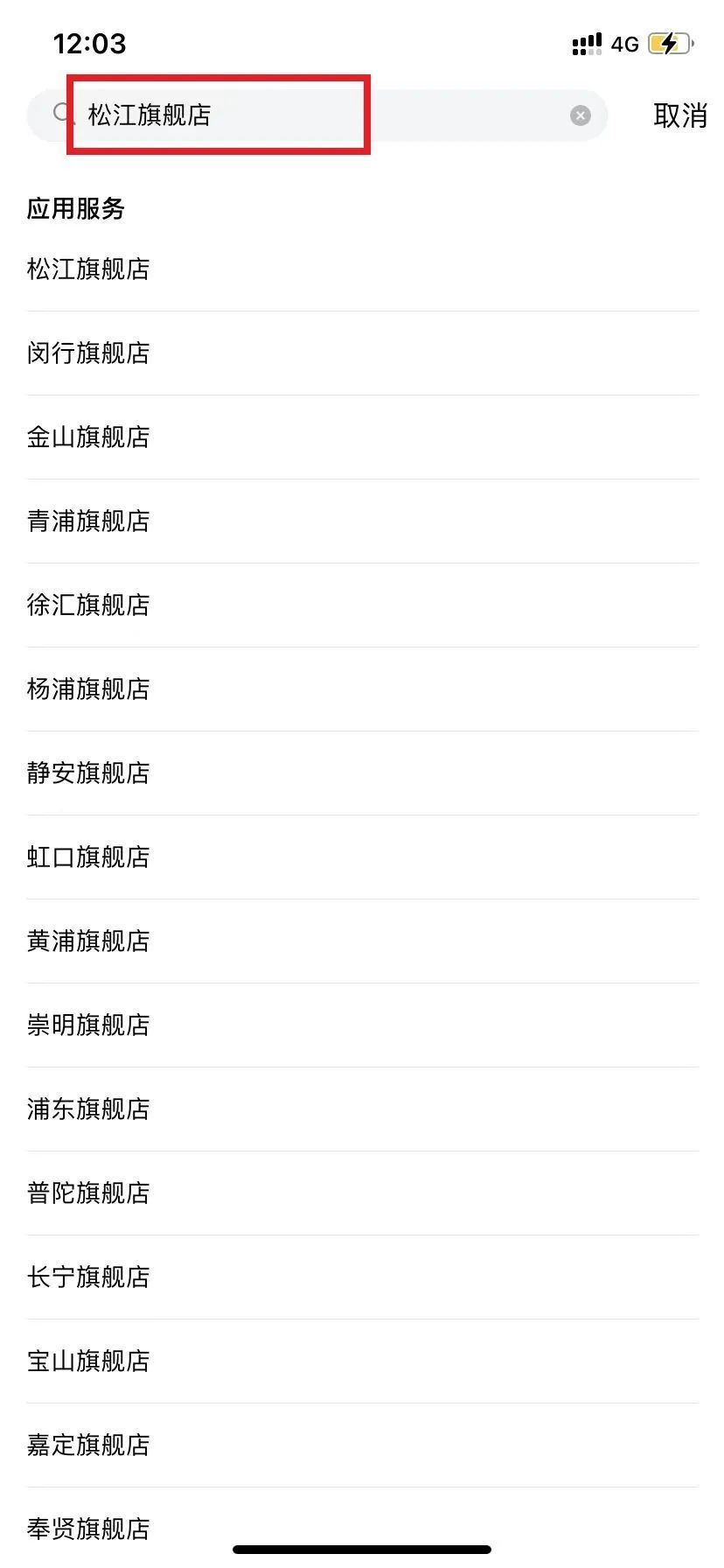Select 嘉定旗舰店

click(x=88, y=1445)
